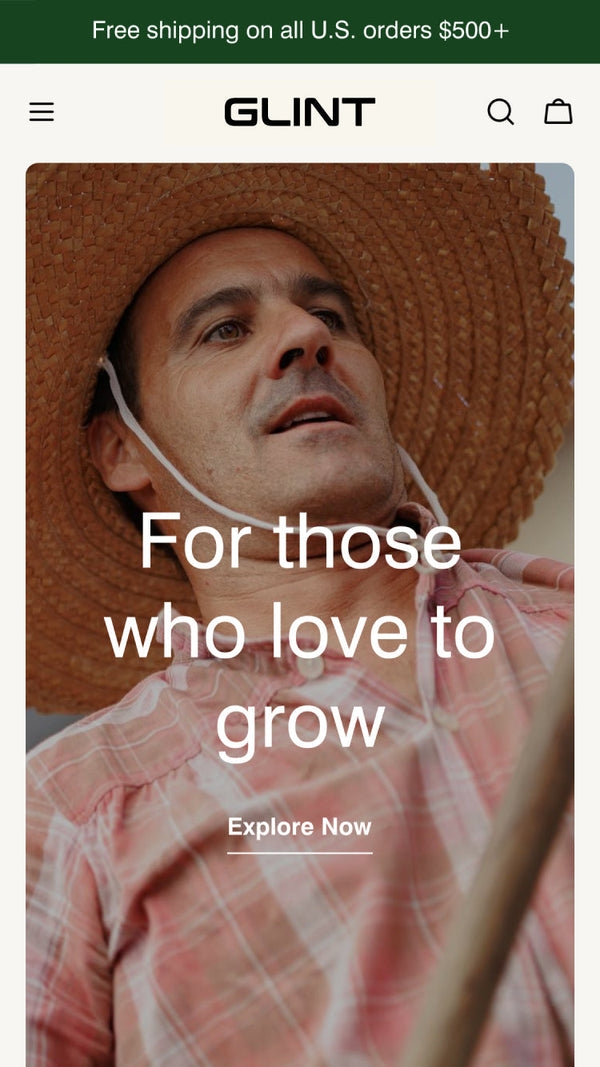Open the search icon

click(x=500, y=112)
